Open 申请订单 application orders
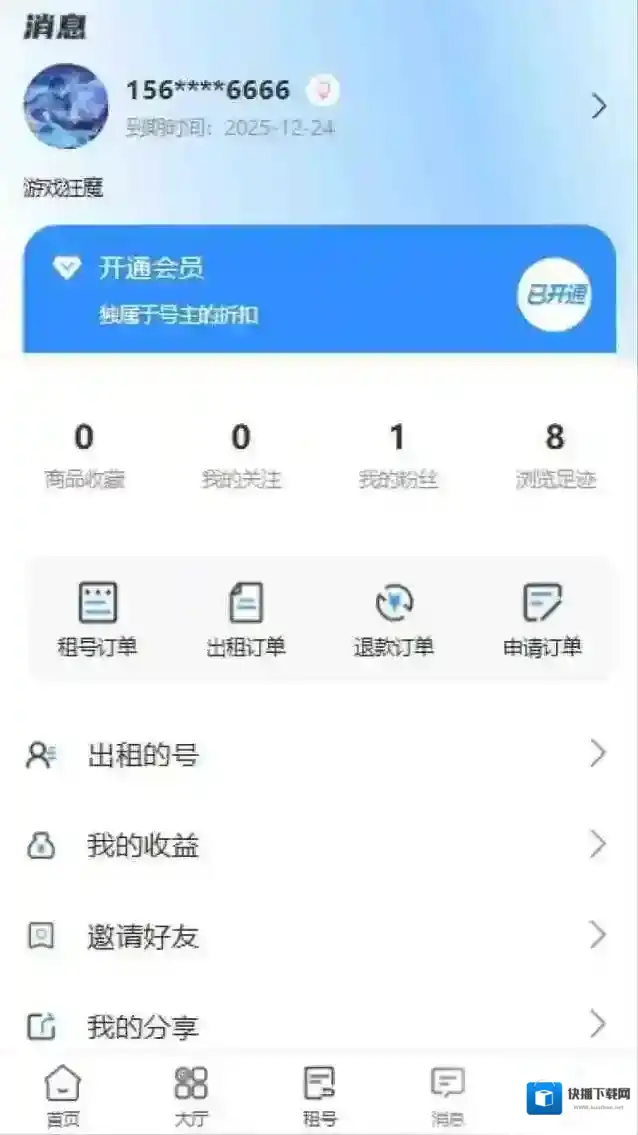 pos(542,620)
